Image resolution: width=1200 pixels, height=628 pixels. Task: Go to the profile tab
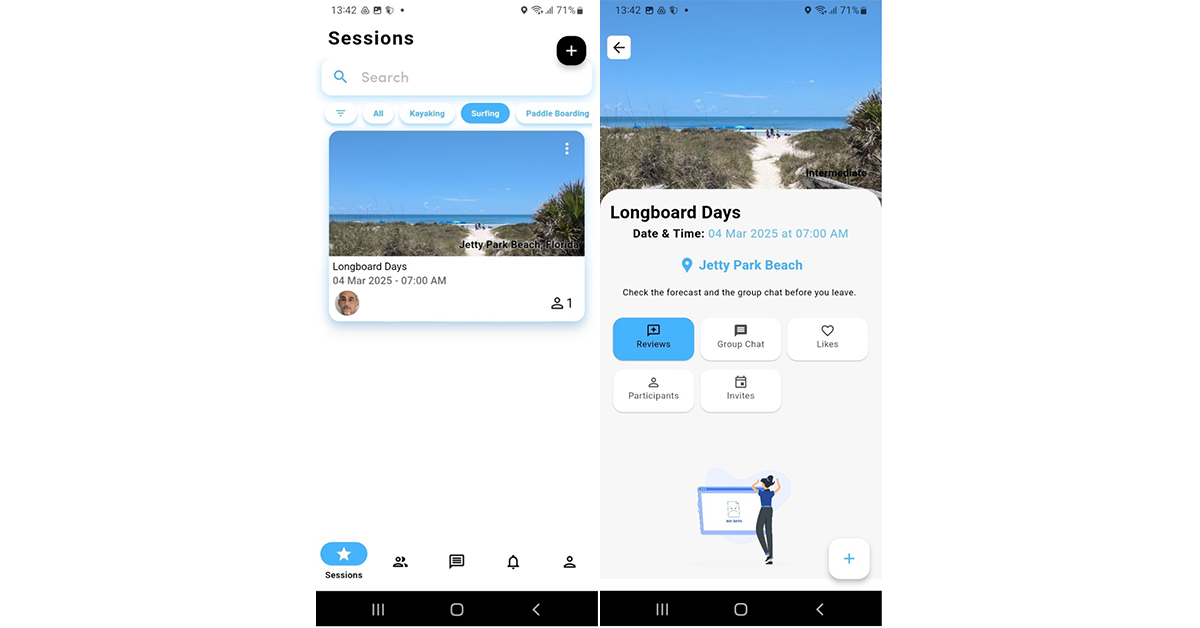click(x=569, y=562)
